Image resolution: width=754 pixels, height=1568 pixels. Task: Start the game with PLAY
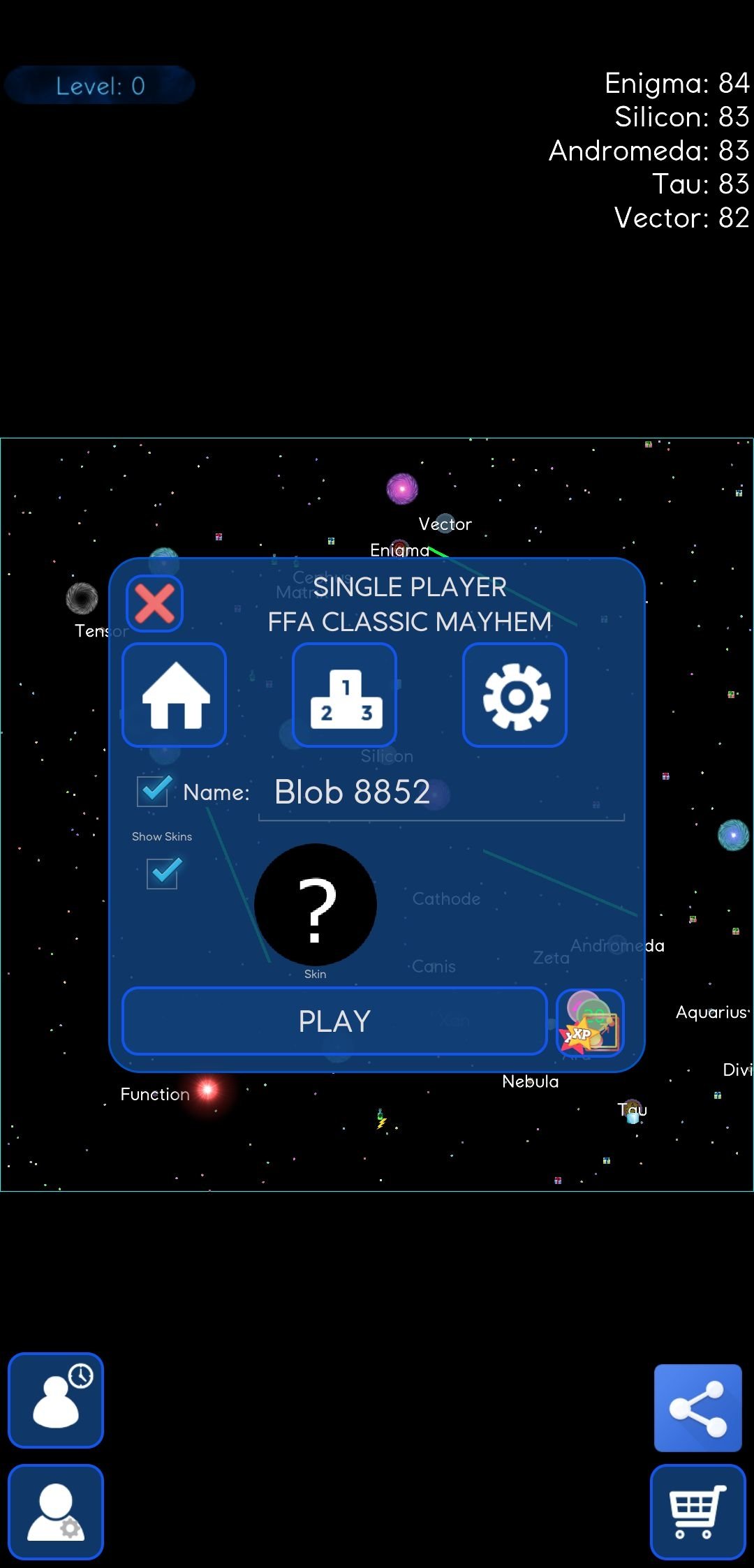pyautogui.click(x=334, y=1021)
